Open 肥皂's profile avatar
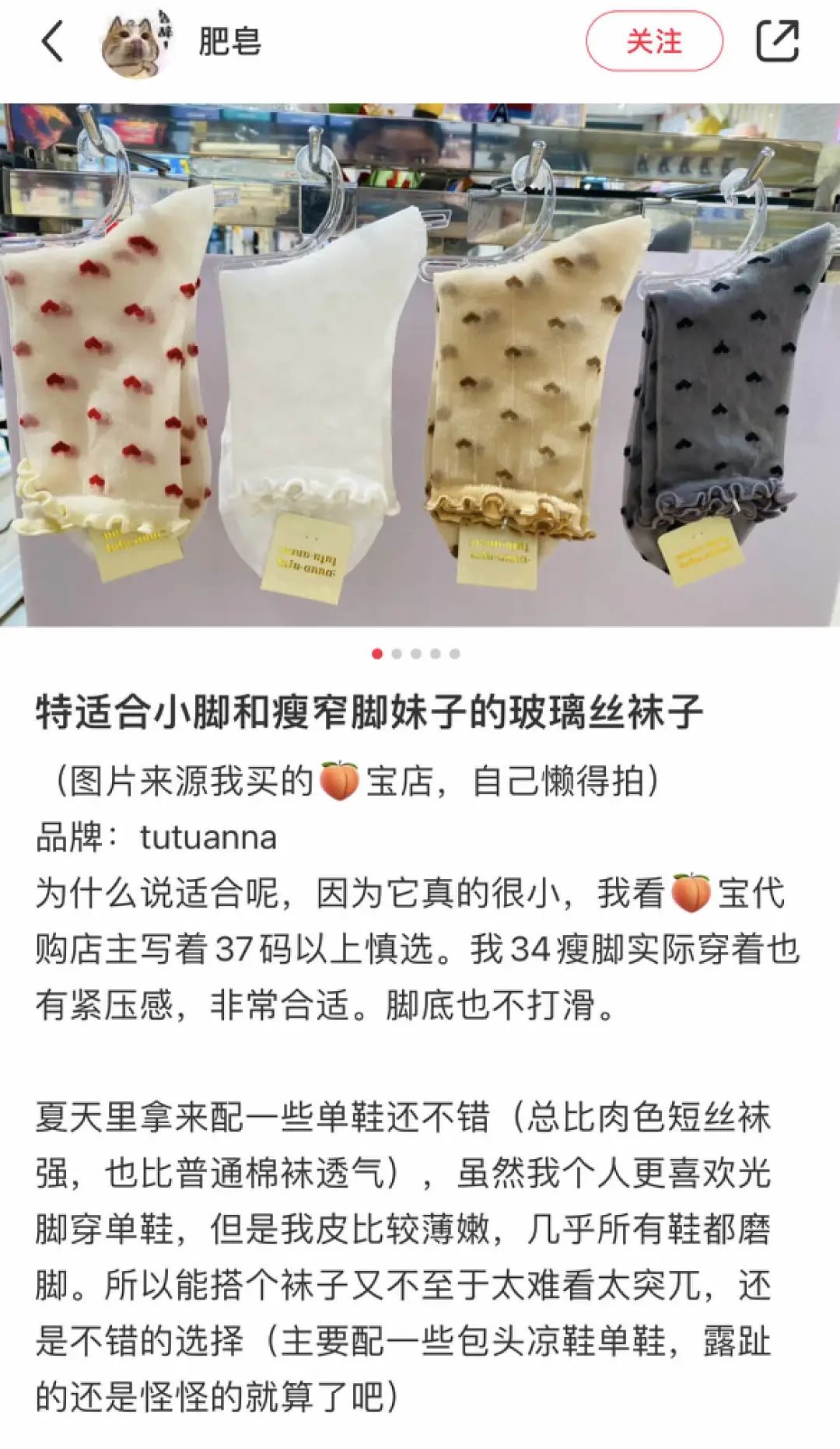This screenshot has height=1449, width=840. 137,44
